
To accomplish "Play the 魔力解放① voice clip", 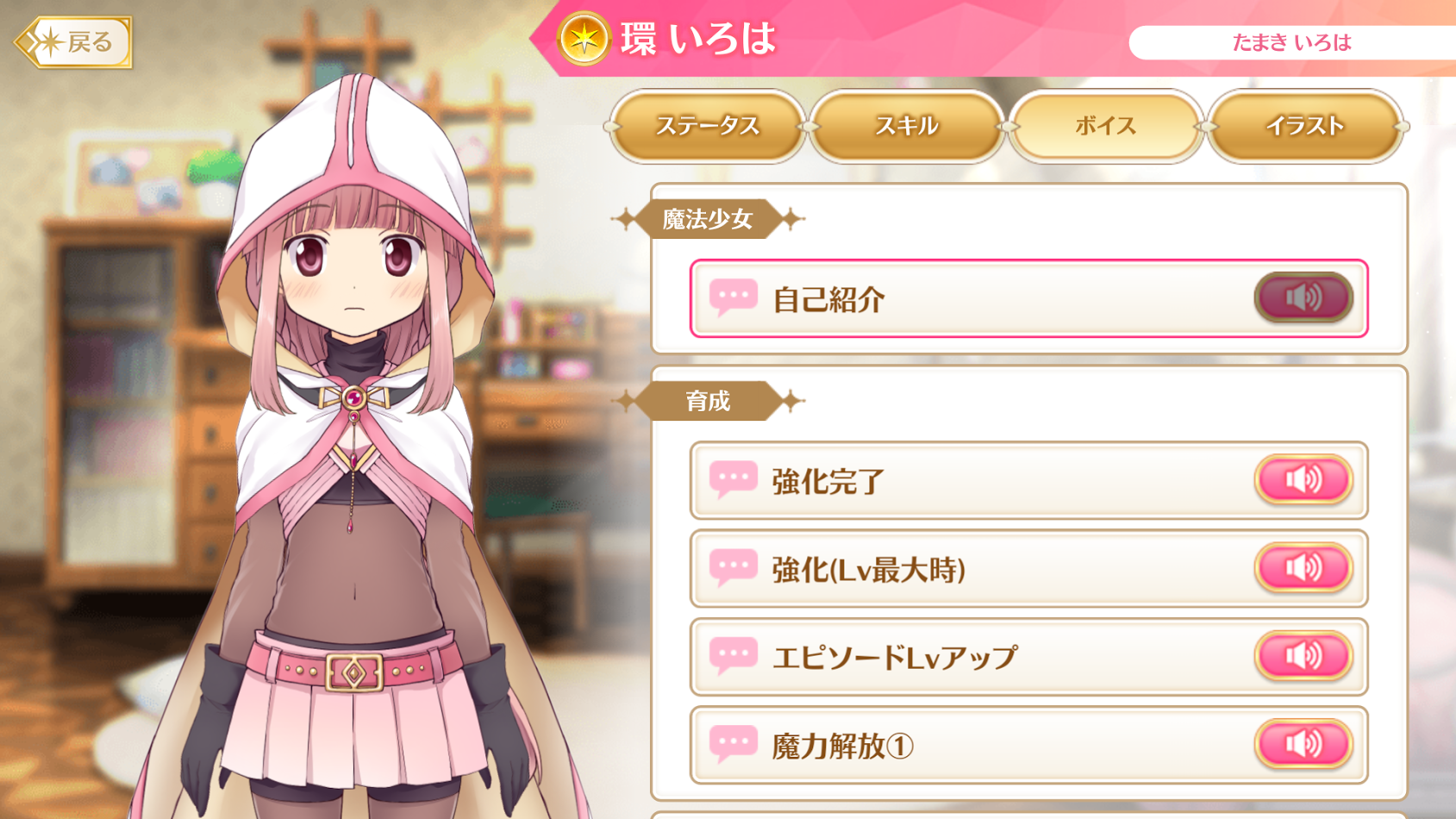I will tap(1303, 744).
